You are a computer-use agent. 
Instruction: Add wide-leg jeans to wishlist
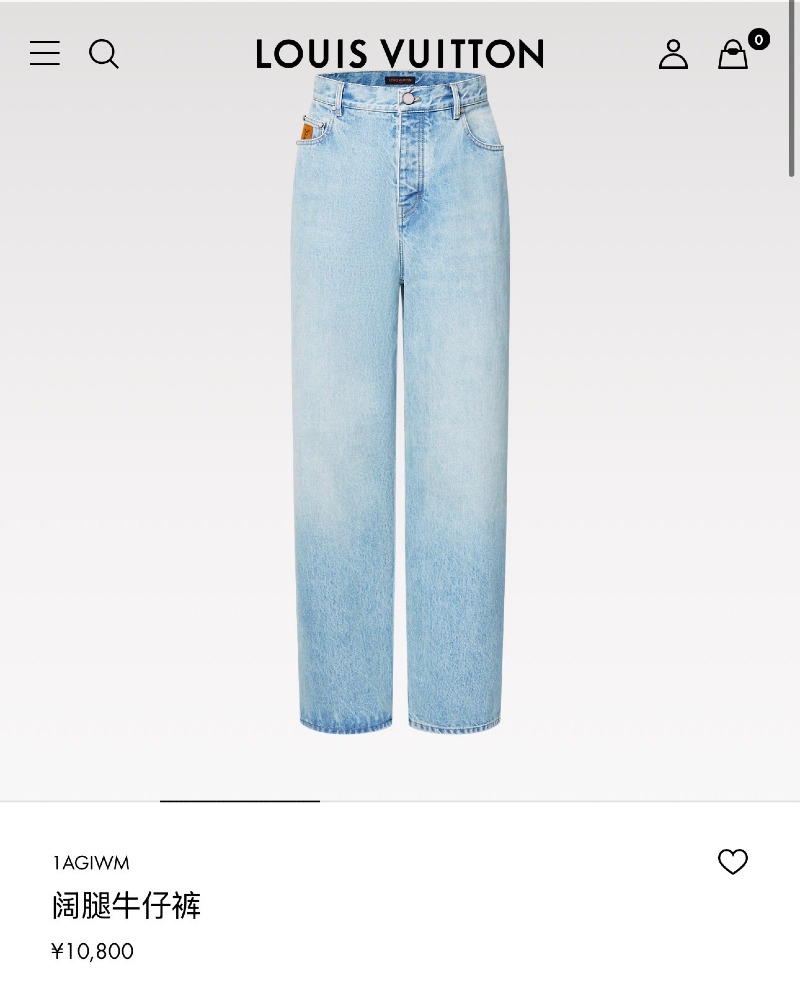[x=733, y=861]
